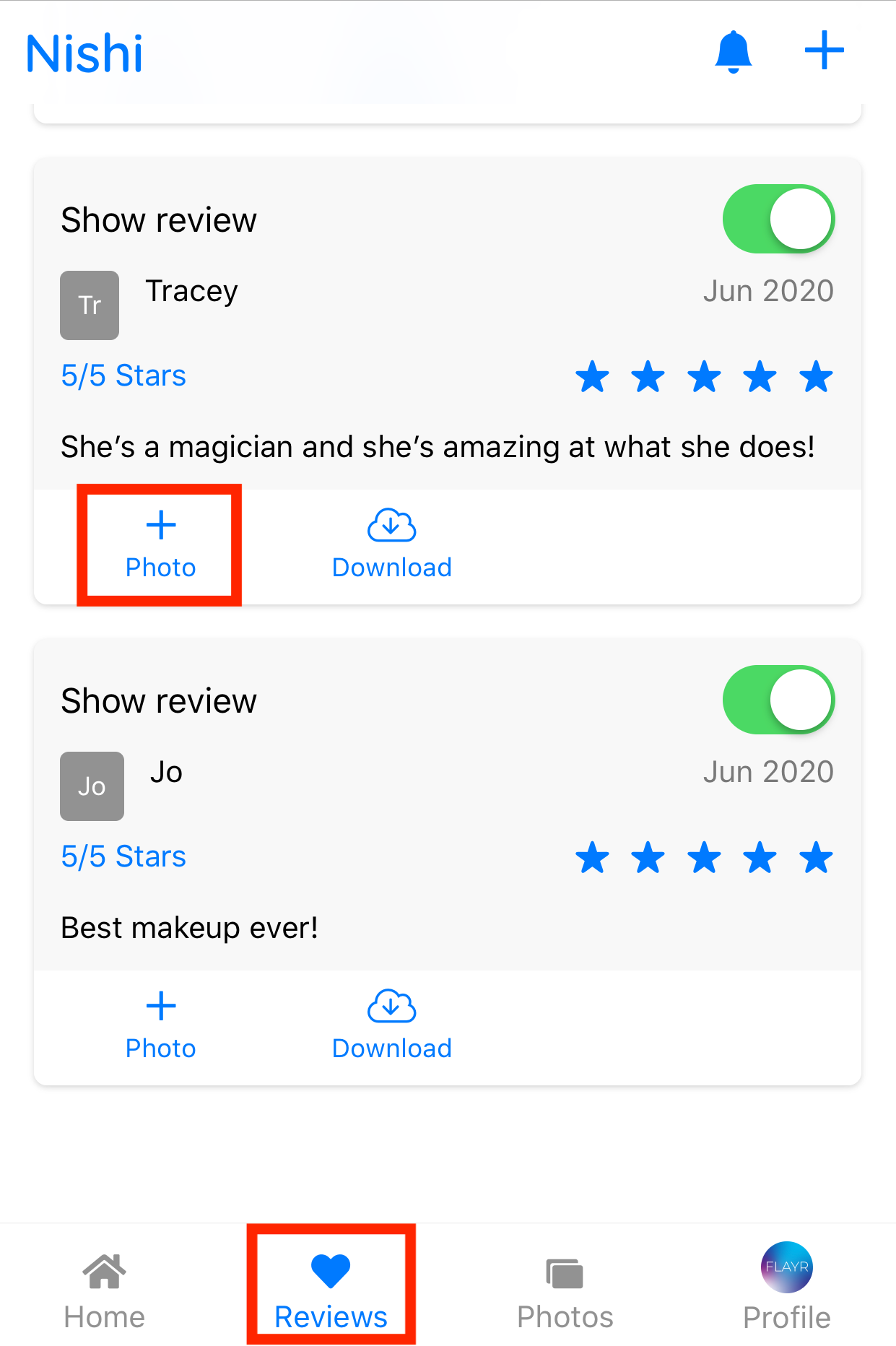Image resolution: width=896 pixels, height=1346 pixels.
Task: Tap the cloud Download icon on Tracey's review
Action: coord(391,527)
